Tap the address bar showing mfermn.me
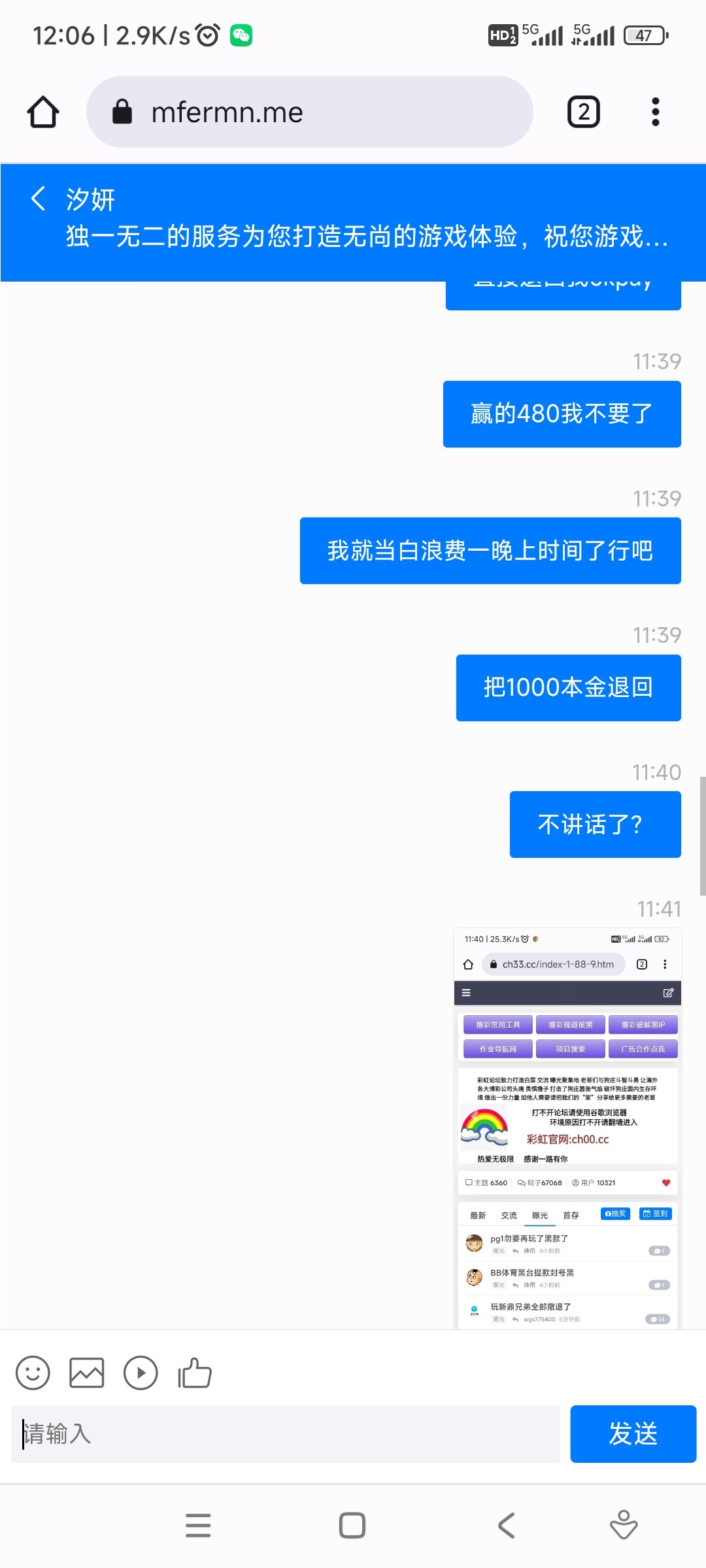The height and width of the screenshot is (1568, 706). coord(307,111)
